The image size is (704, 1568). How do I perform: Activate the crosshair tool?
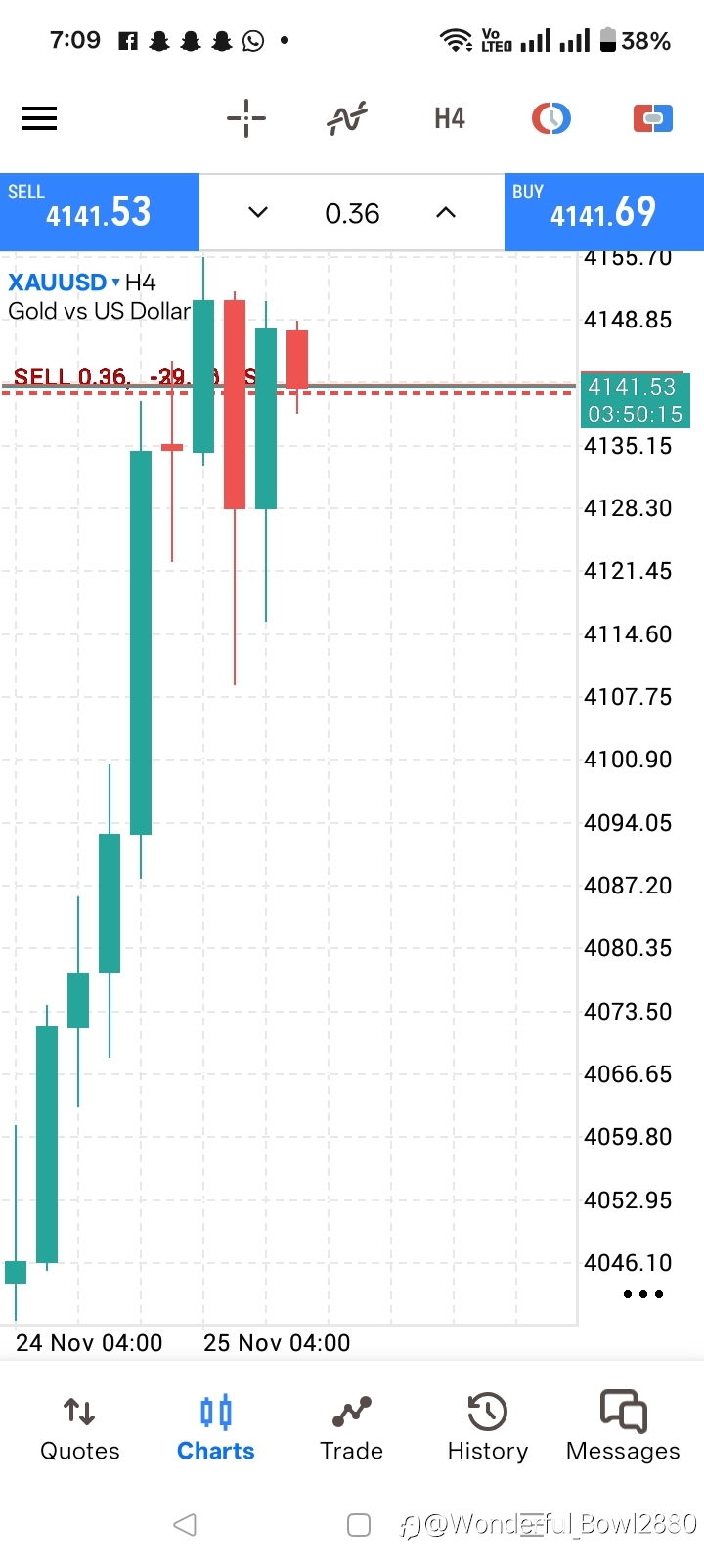pos(246,118)
